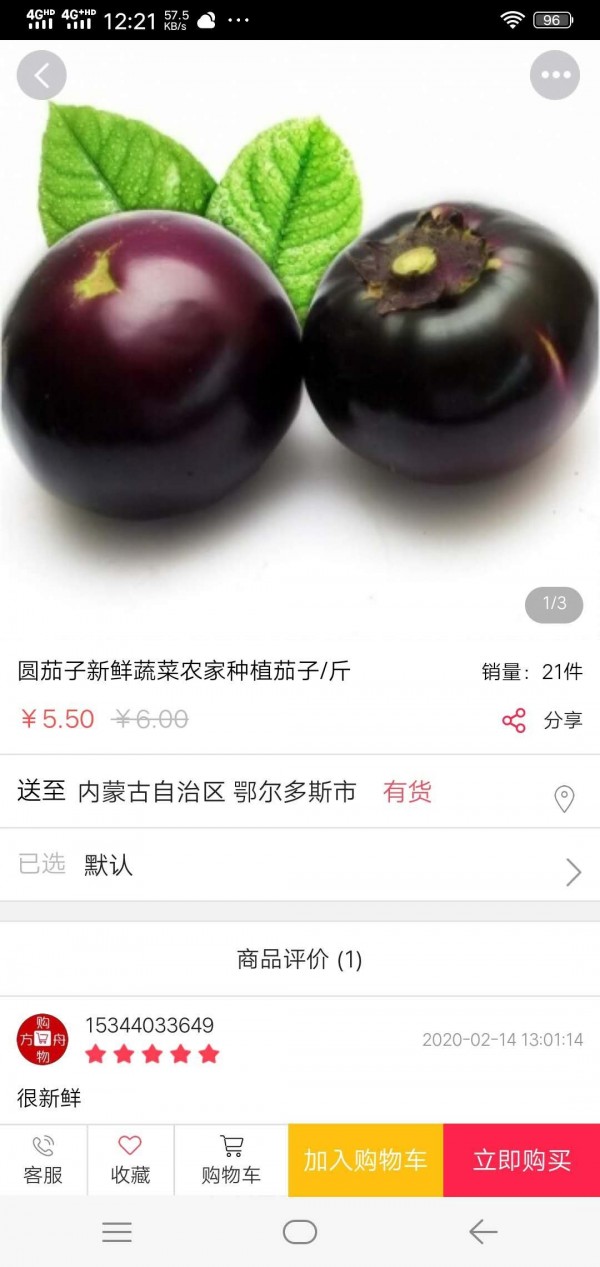
Task: Return to the system home screen
Action: click(x=300, y=1232)
